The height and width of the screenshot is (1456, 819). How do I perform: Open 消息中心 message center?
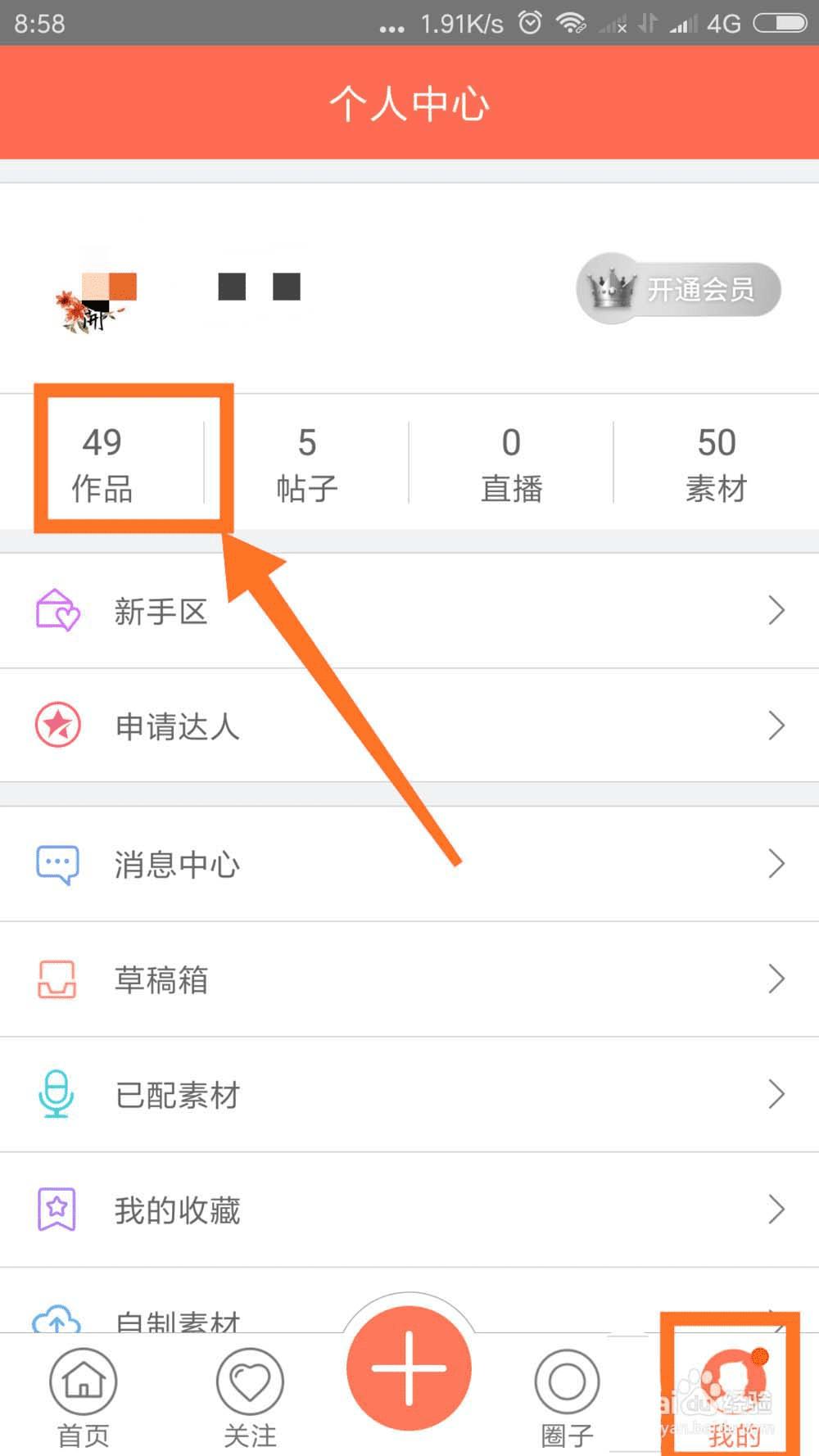click(409, 864)
